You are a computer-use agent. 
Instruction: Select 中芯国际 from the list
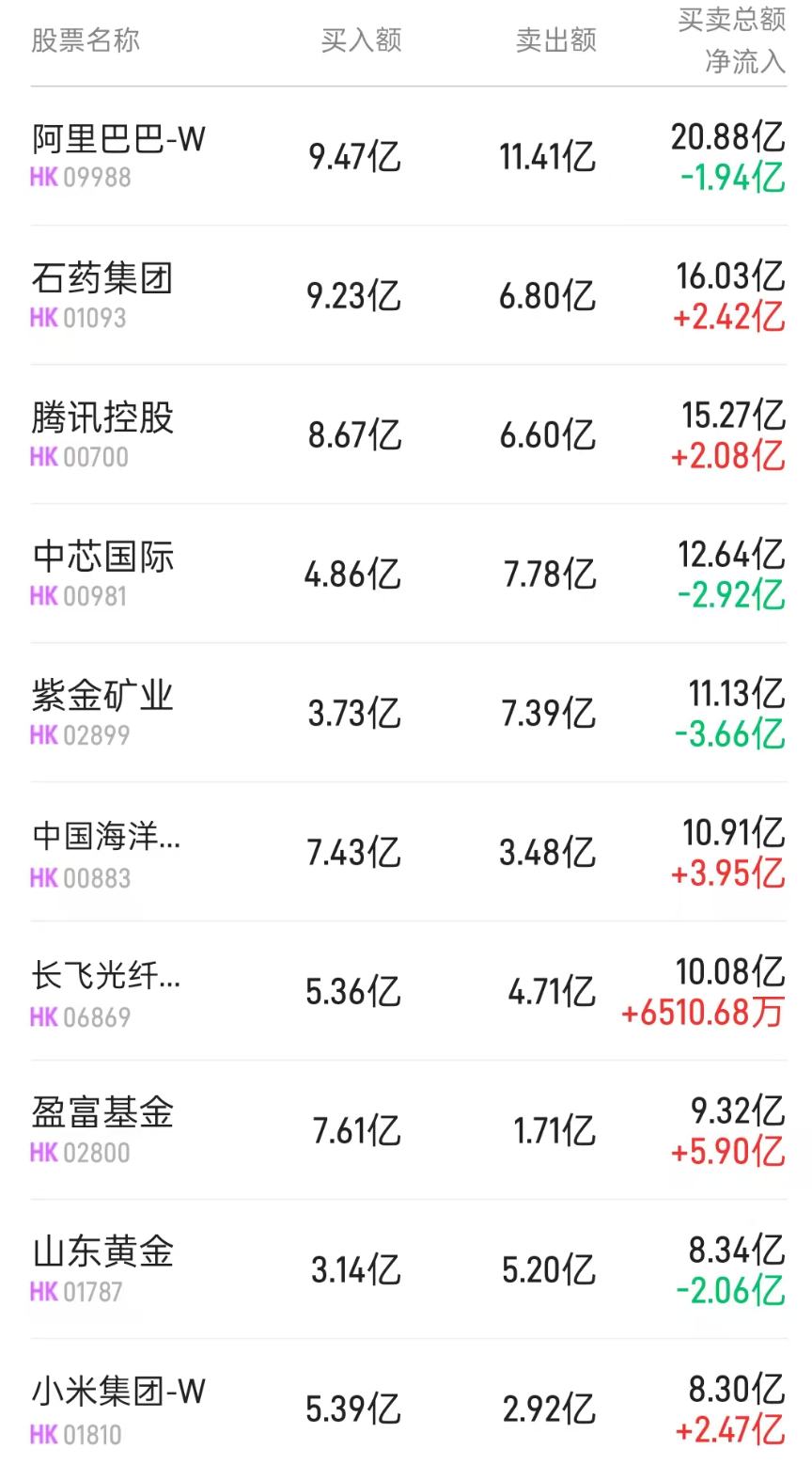click(x=103, y=557)
